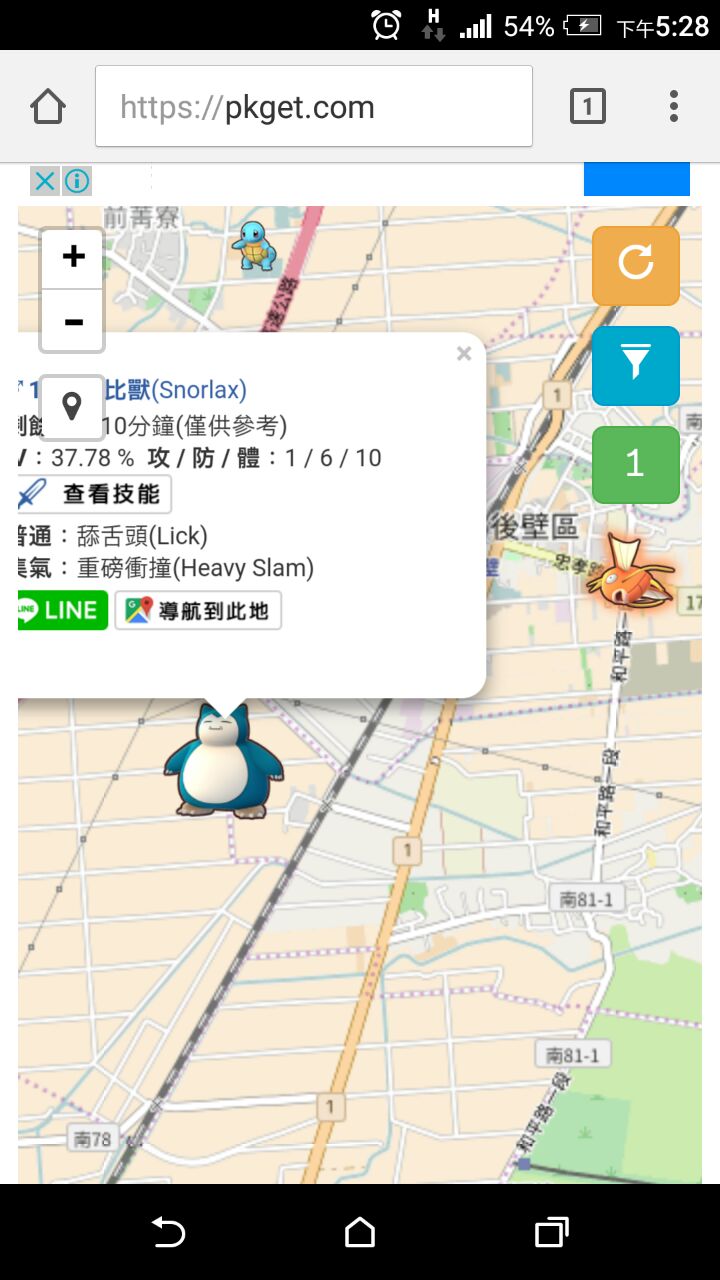
Task: Open the Snorlax name link
Action: (176, 389)
